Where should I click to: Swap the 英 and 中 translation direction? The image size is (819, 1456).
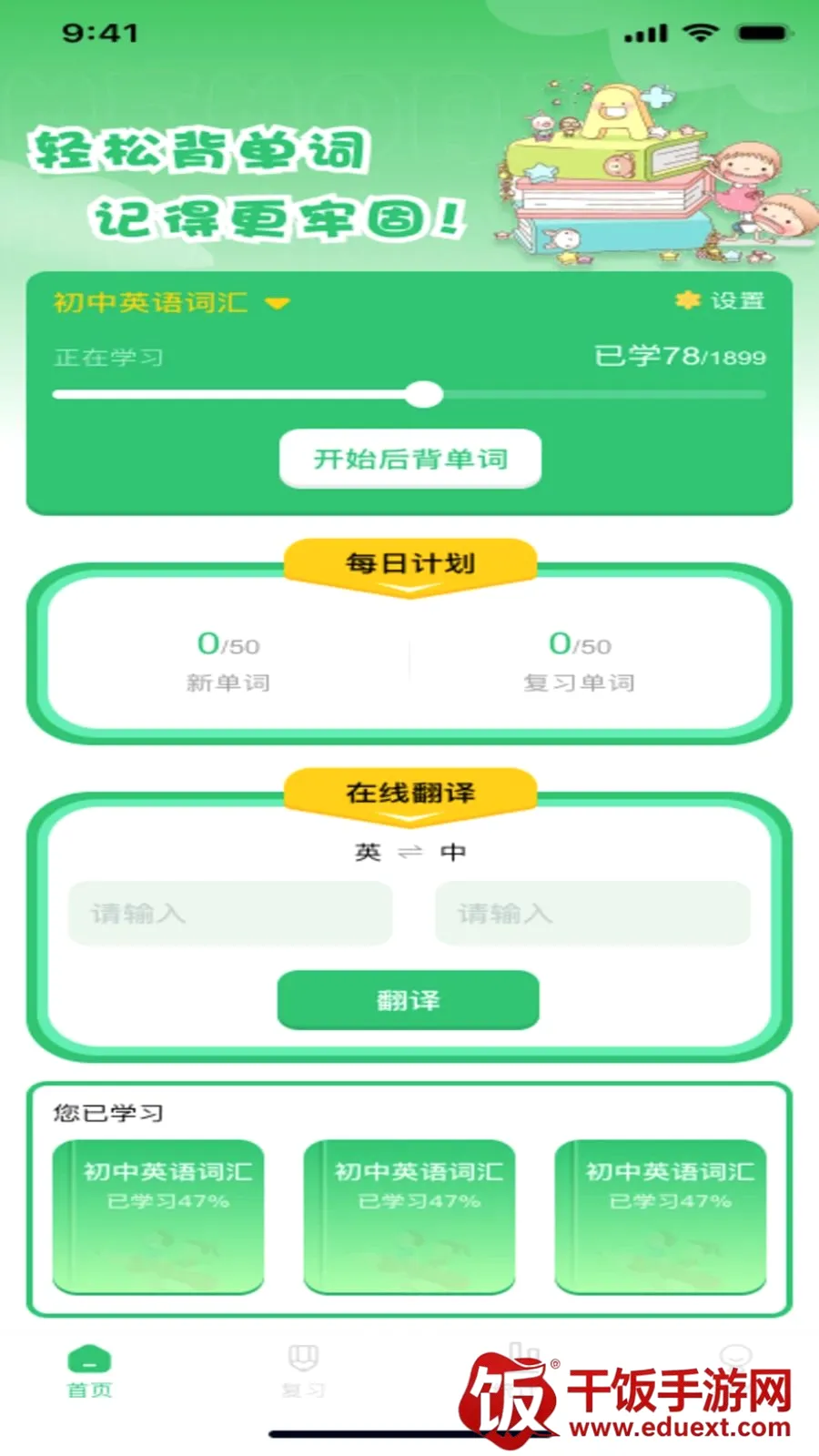[410, 852]
